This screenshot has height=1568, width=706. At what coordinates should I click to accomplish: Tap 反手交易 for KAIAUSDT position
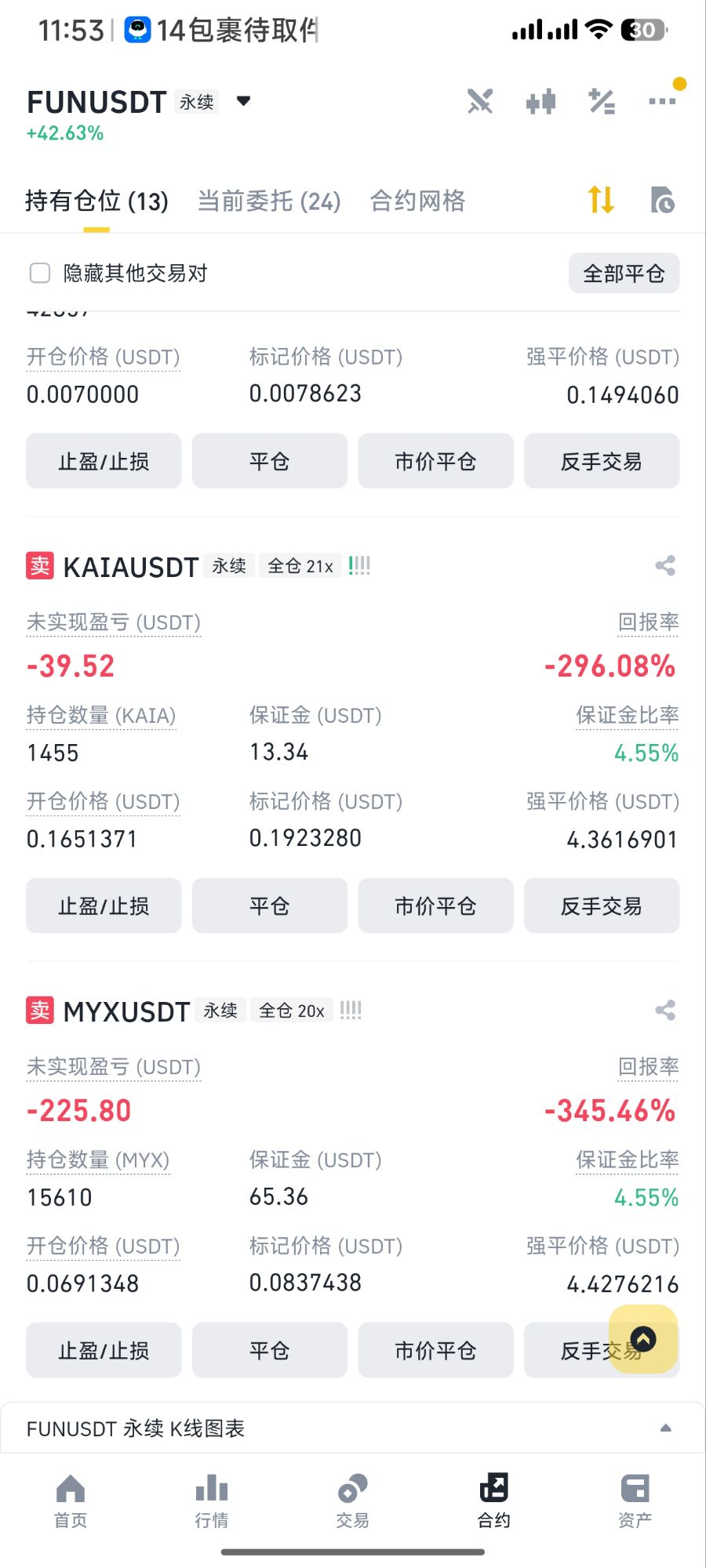tap(602, 906)
